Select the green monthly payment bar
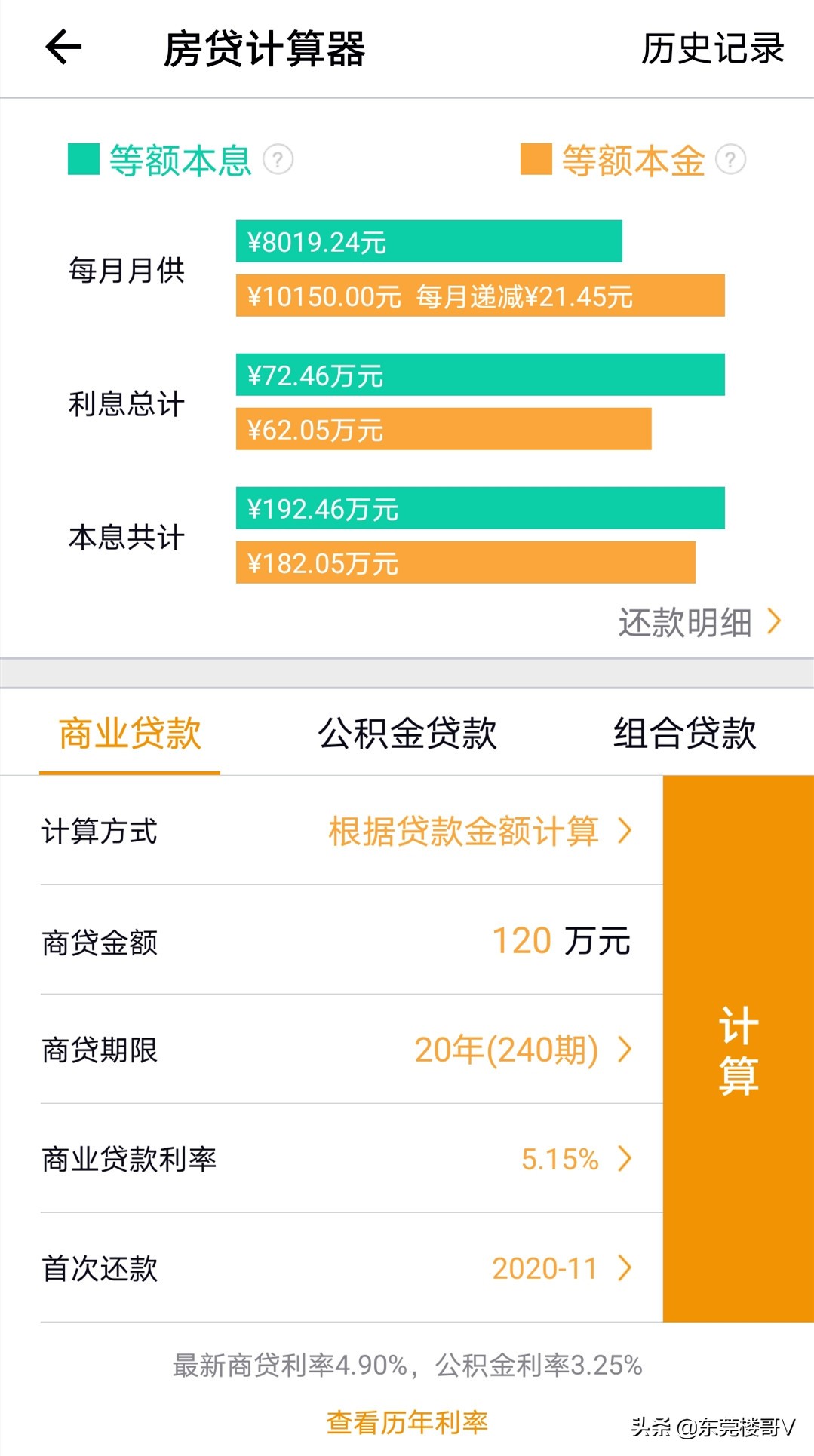Screen dimensions: 814x1456 click(430, 240)
